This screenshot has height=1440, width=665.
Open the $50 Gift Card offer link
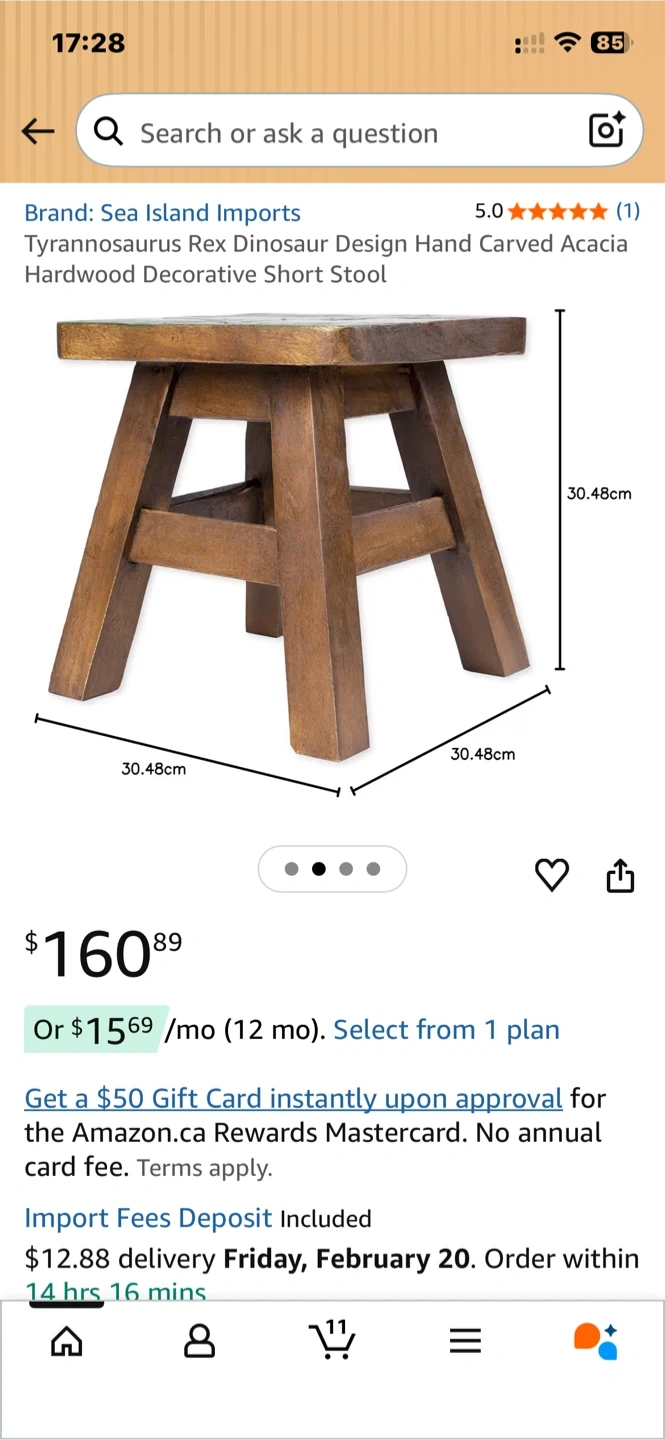coord(293,1098)
